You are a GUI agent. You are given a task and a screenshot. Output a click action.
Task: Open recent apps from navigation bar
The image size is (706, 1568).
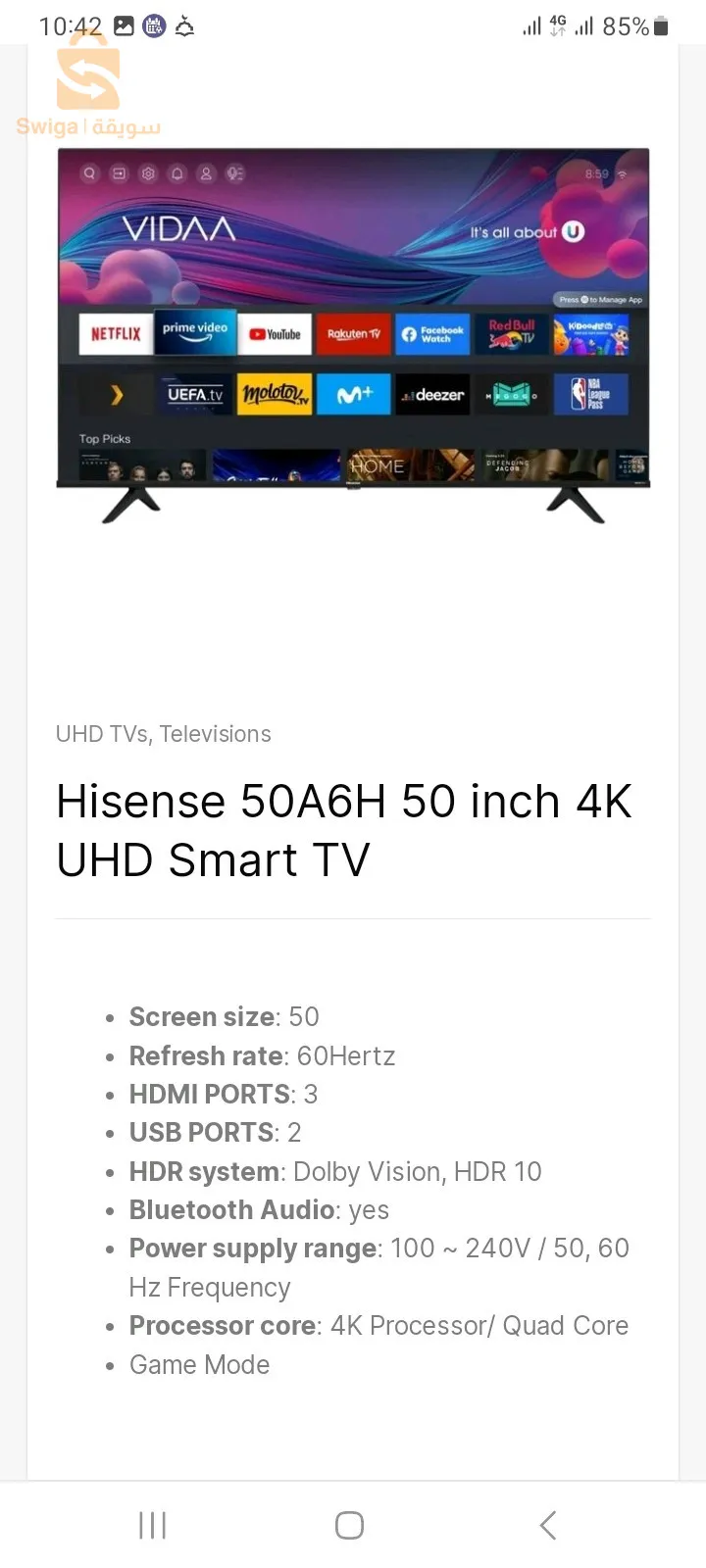point(152,1525)
